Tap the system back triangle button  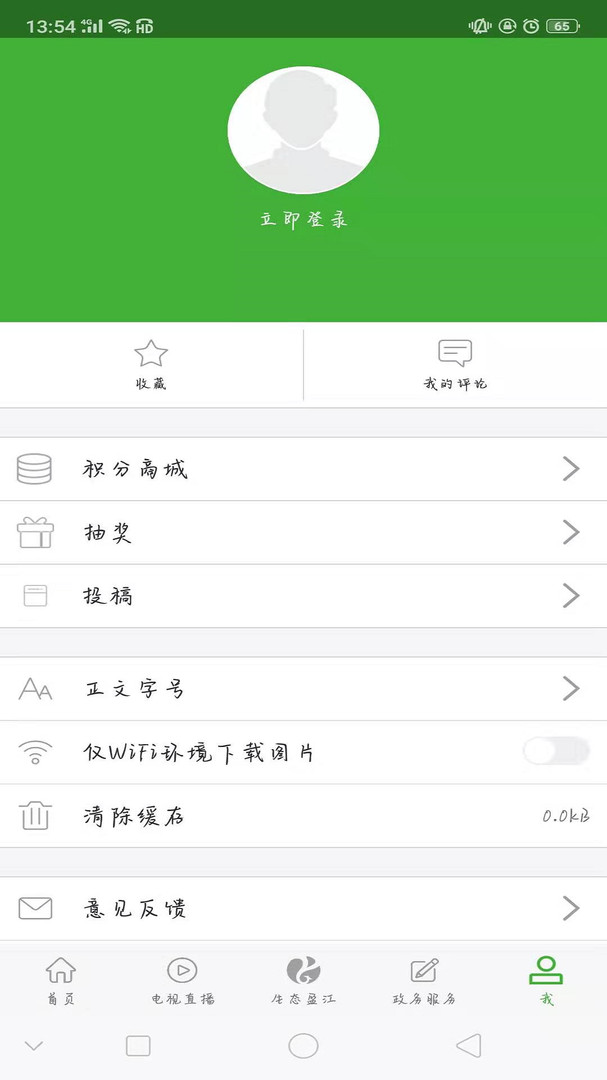(x=468, y=1046)
